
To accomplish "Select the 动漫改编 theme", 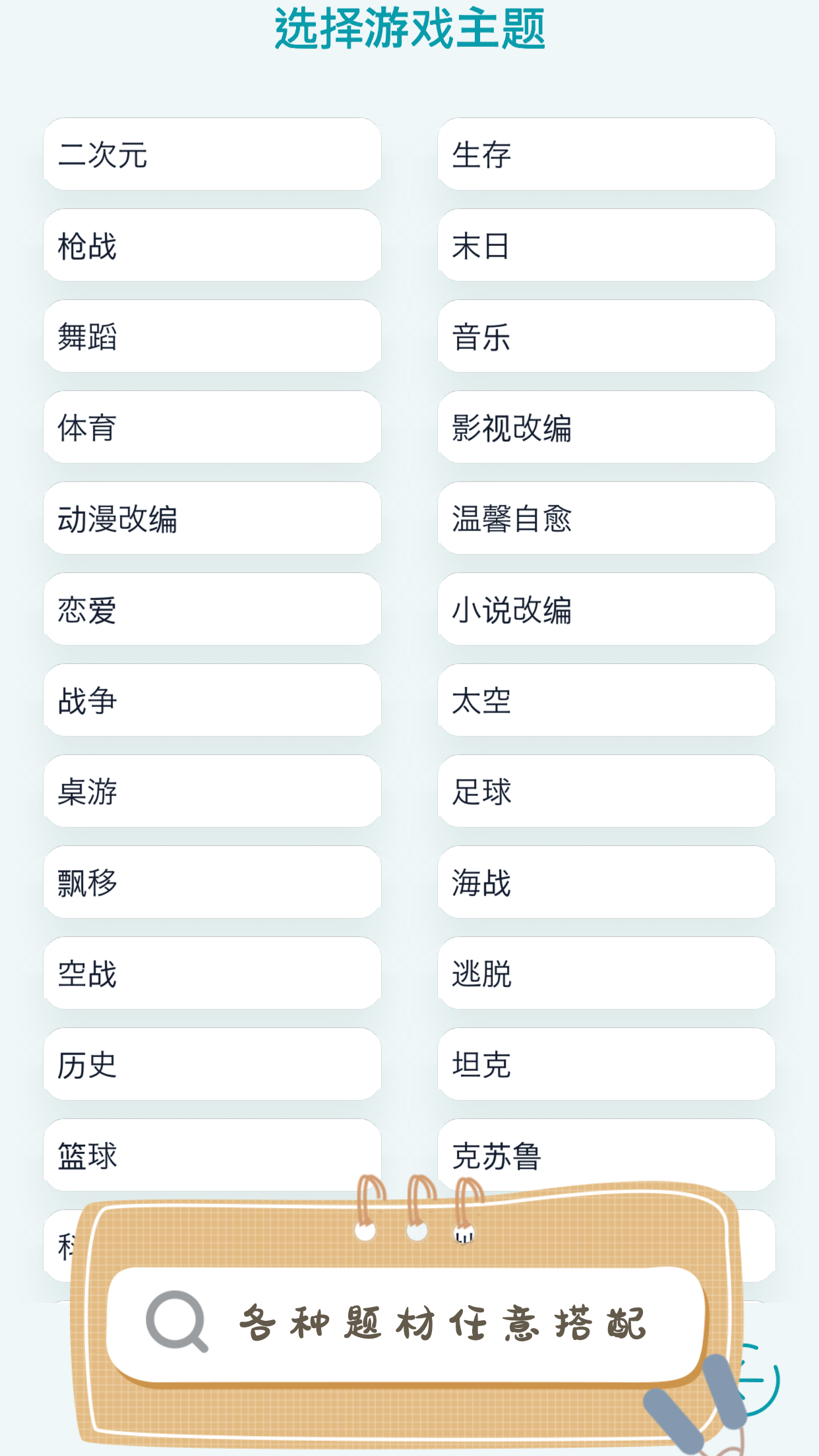I will (x=211, y=517).
